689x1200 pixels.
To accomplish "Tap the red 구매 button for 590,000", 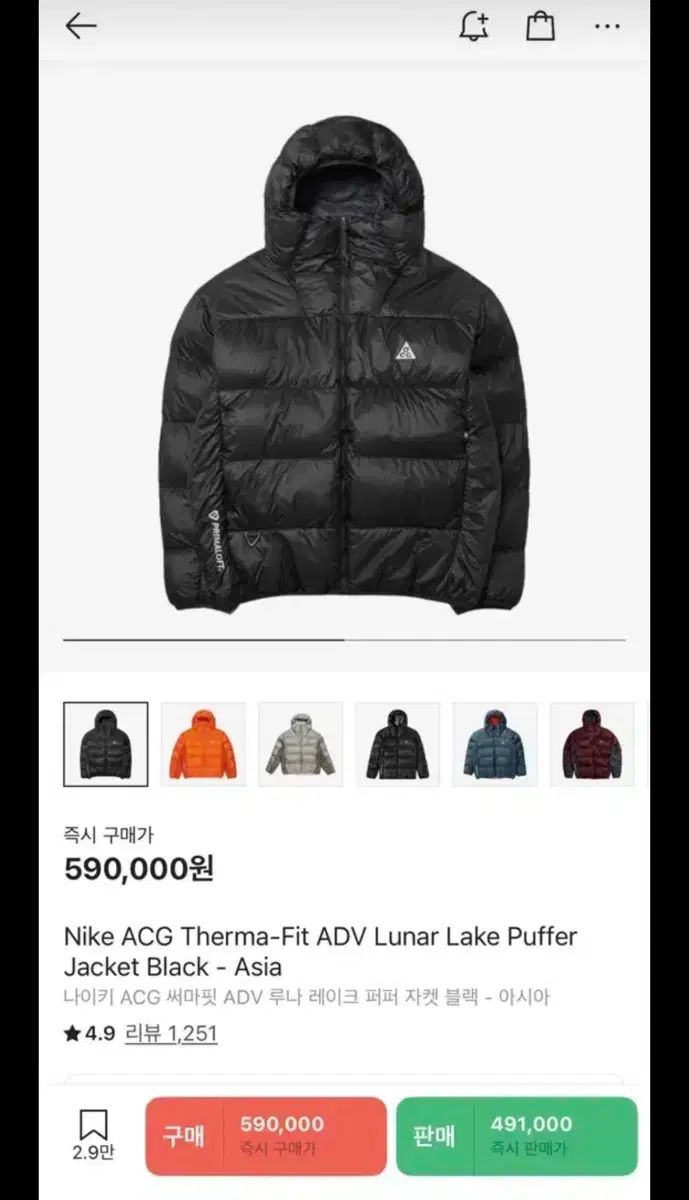I will click(x=266, y=1135).
